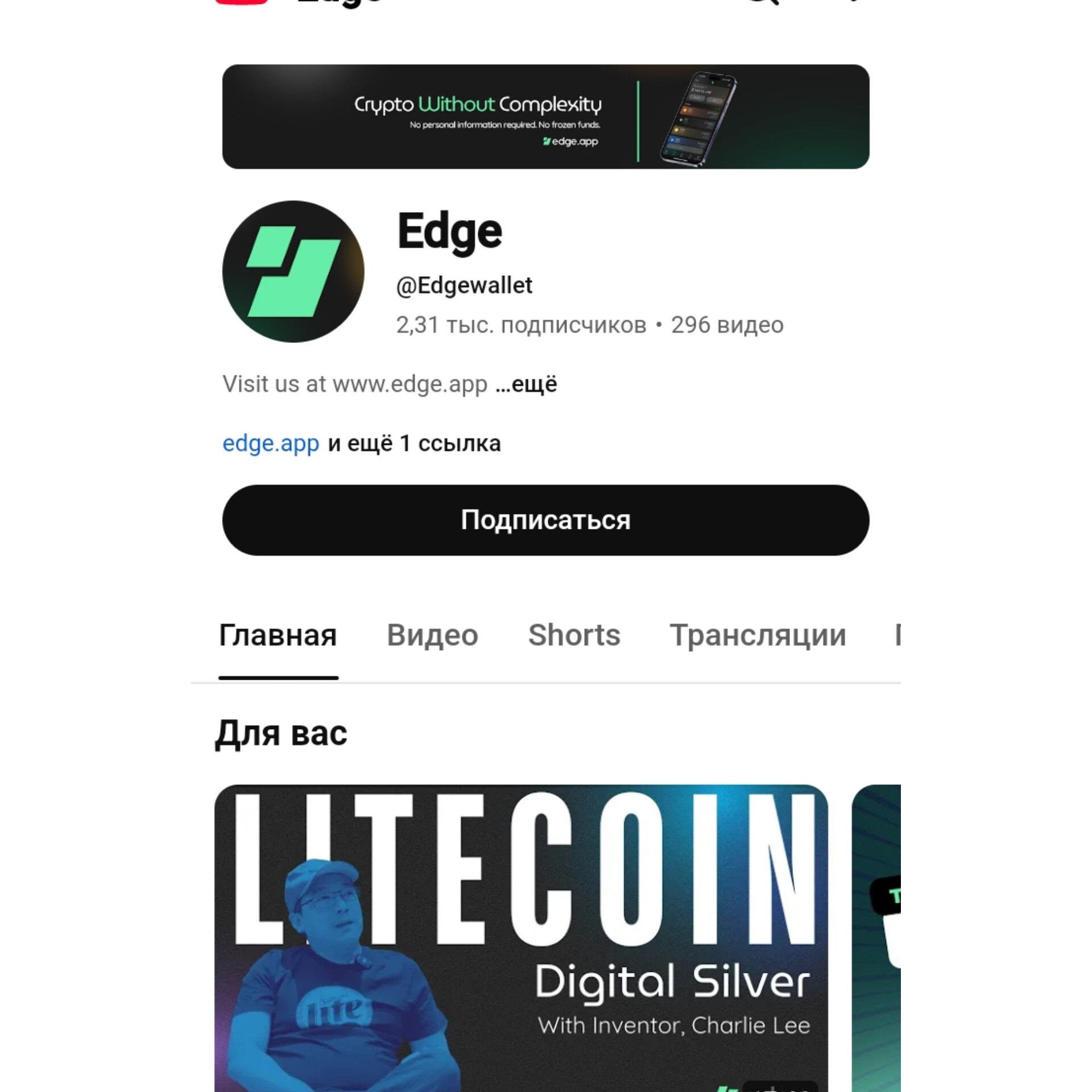Viewport: 1092px width, 1092px height.
Task: Go to the Главная tab
Action: pos(278,635)
